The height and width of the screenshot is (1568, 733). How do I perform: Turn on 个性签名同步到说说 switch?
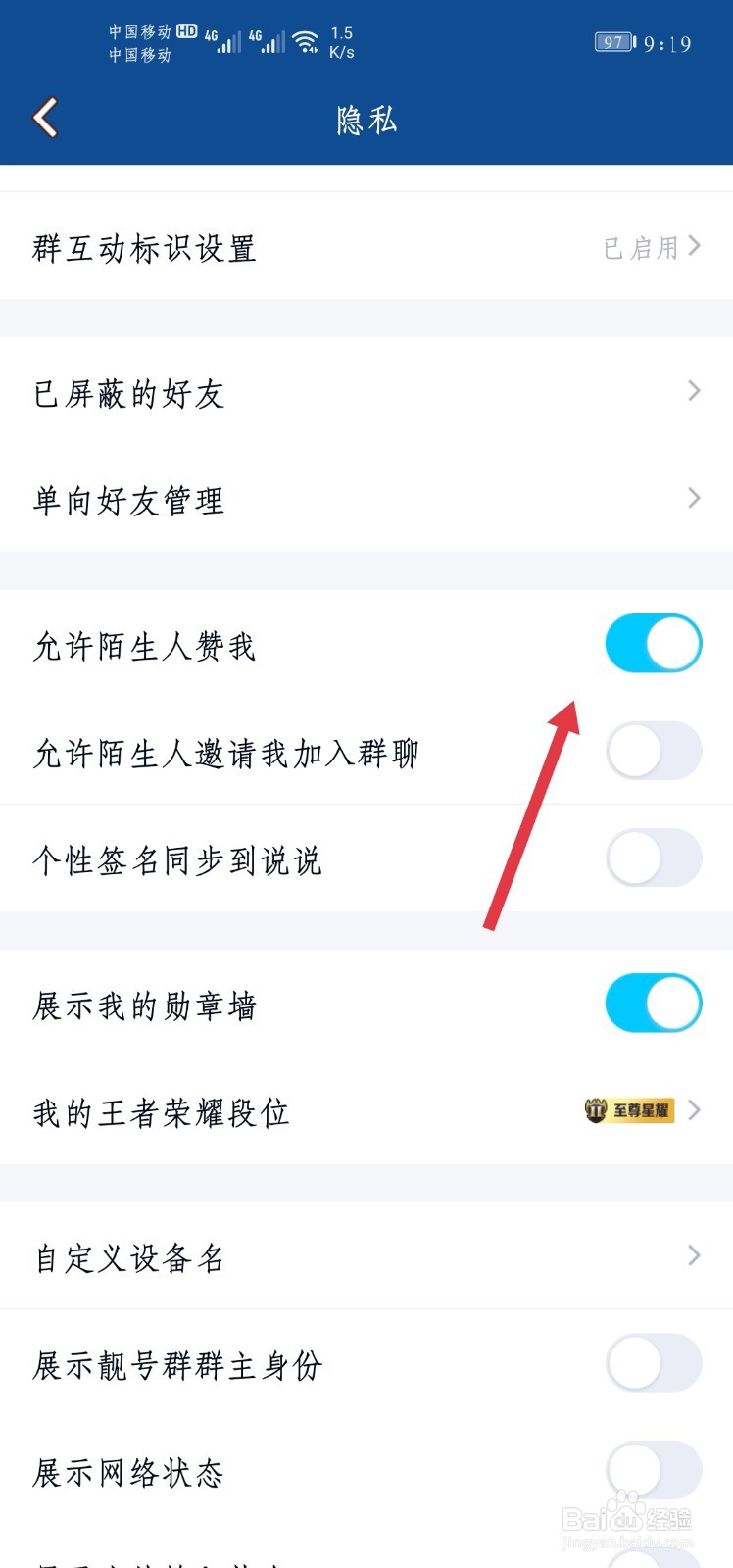(x=653, y=857)
